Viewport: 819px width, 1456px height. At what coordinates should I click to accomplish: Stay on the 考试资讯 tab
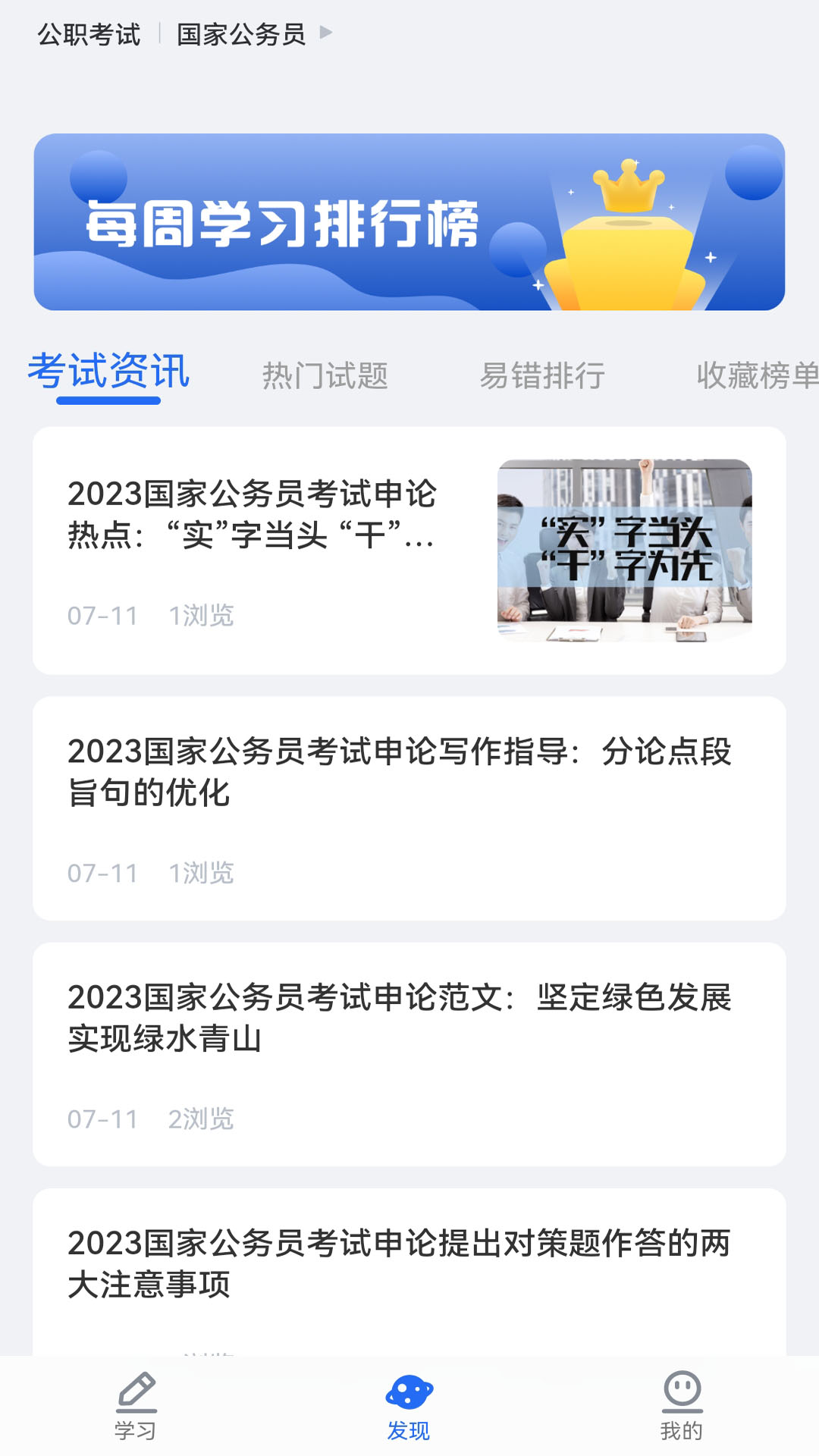coord(108,373)
